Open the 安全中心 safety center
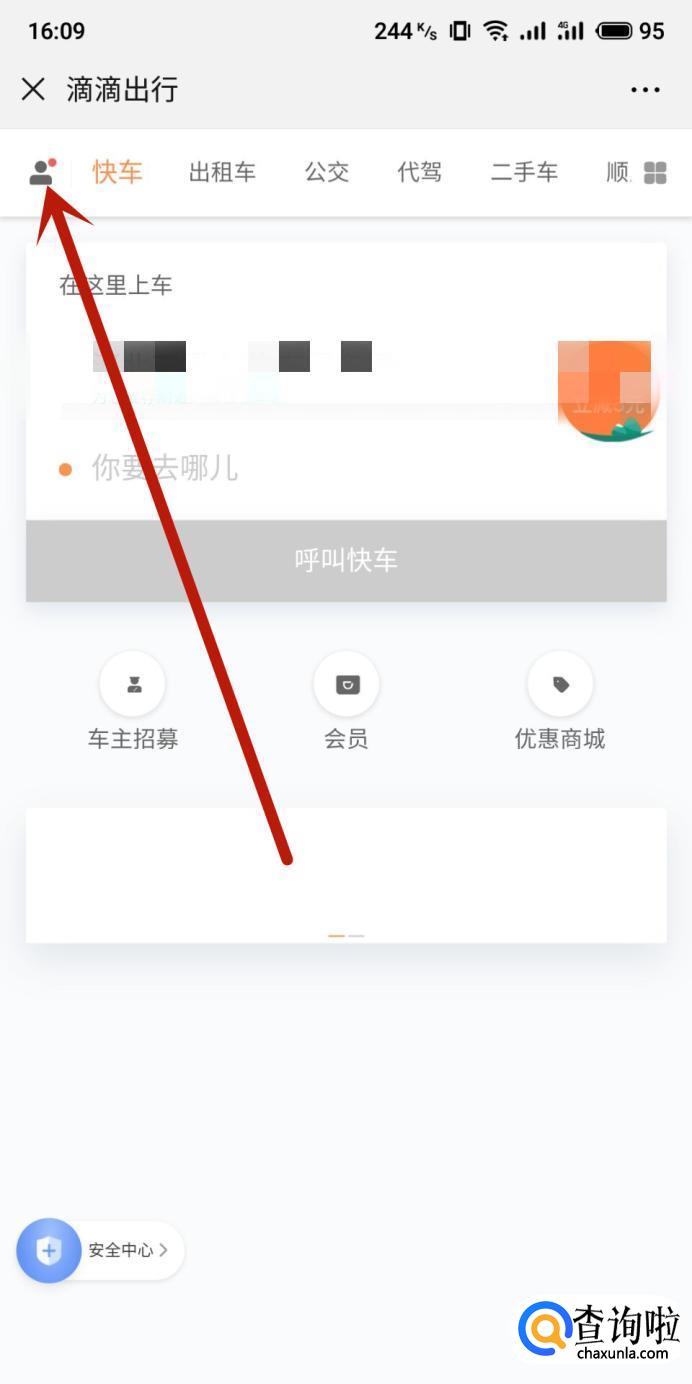 click(x=100, y=1250)
